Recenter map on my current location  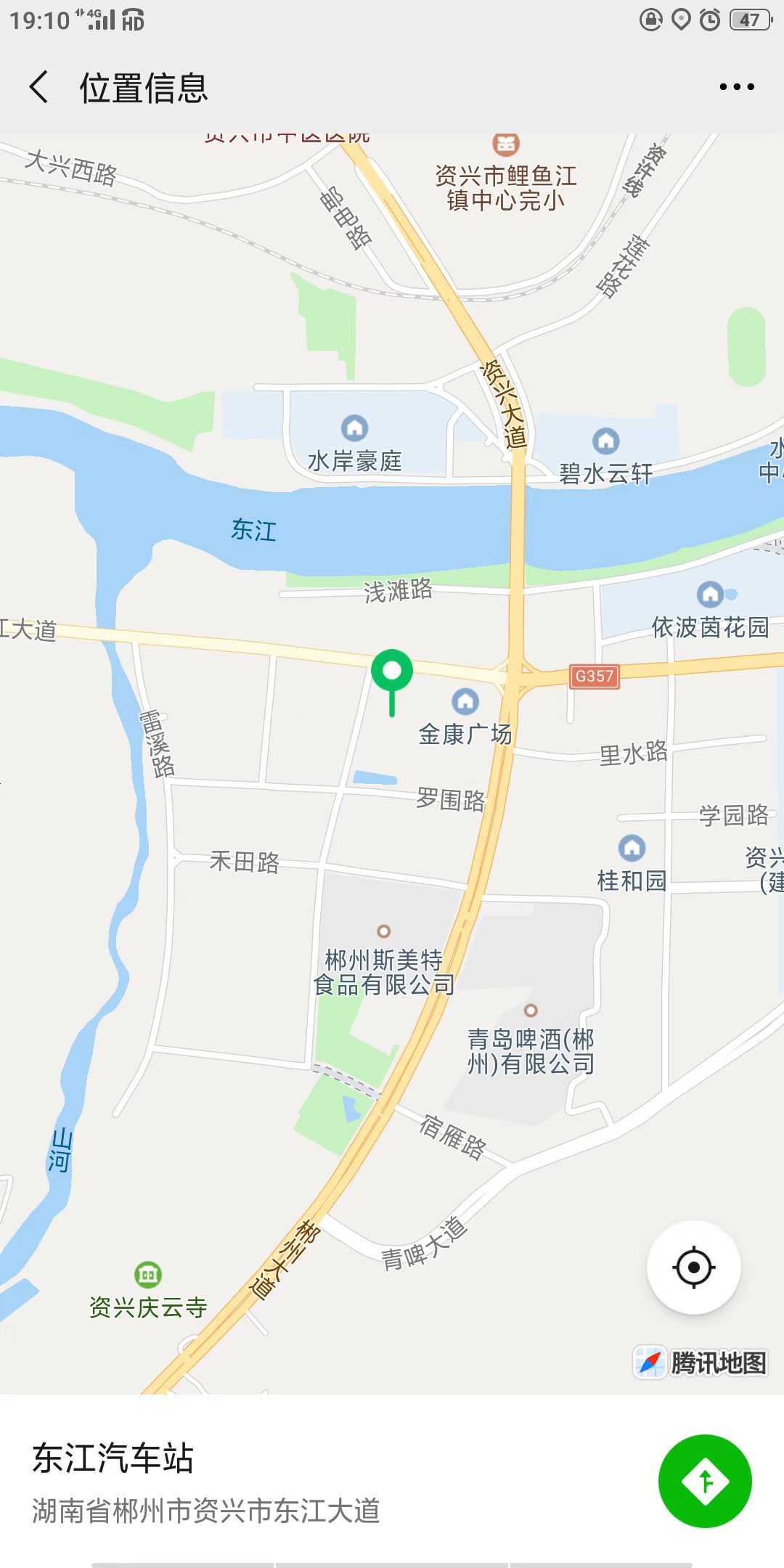[693, 1267]
